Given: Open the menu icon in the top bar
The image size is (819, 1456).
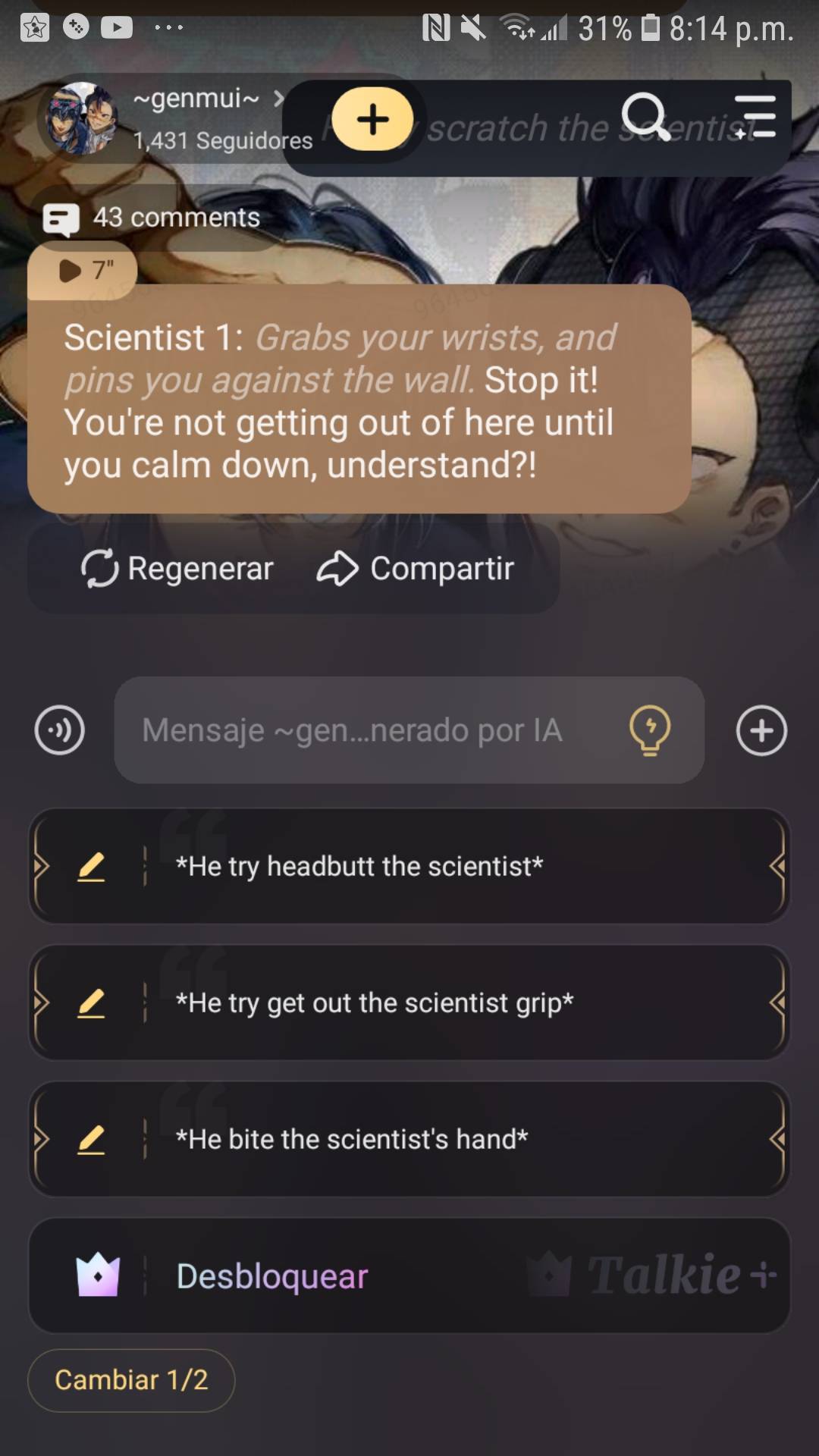Looking at the screenshot, I should coord(755,118).
